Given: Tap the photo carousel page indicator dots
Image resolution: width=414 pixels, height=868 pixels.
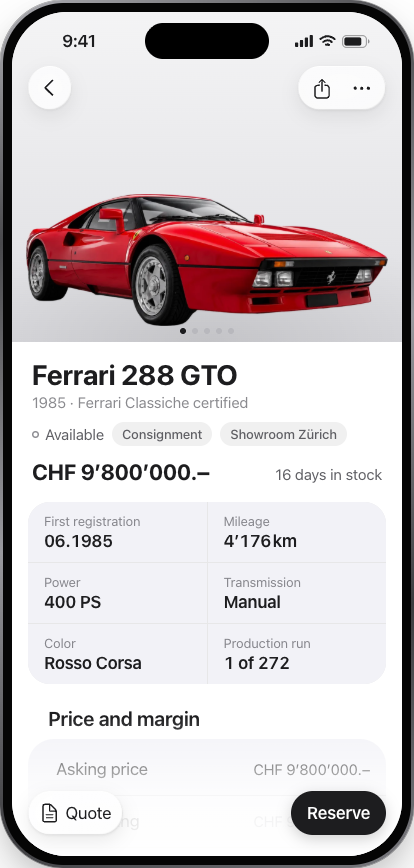Looking at the screenshot, I should [x=207, y=331].
